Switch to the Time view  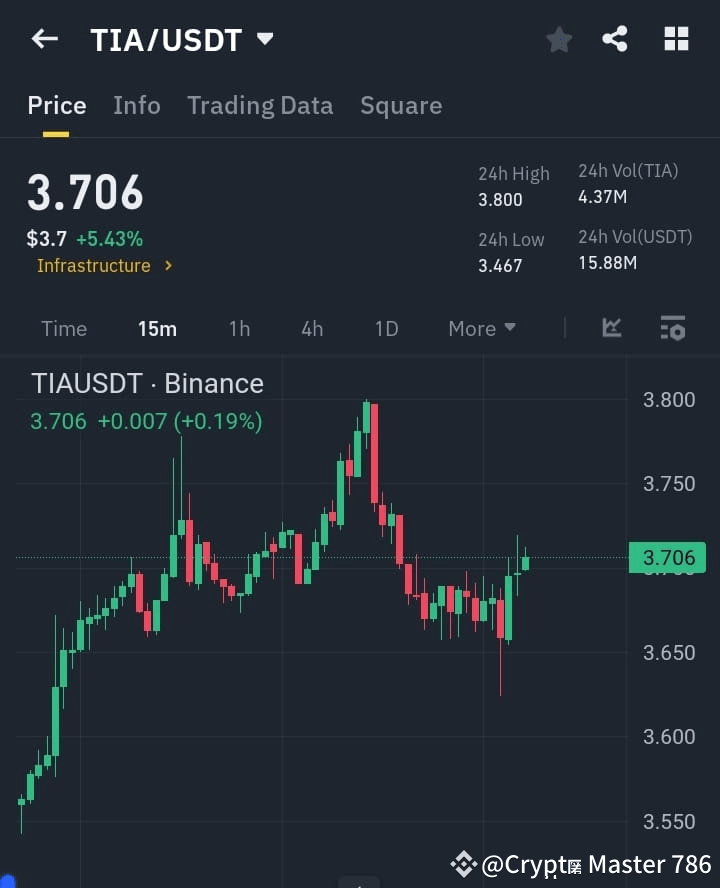click(x=63, y=328)
